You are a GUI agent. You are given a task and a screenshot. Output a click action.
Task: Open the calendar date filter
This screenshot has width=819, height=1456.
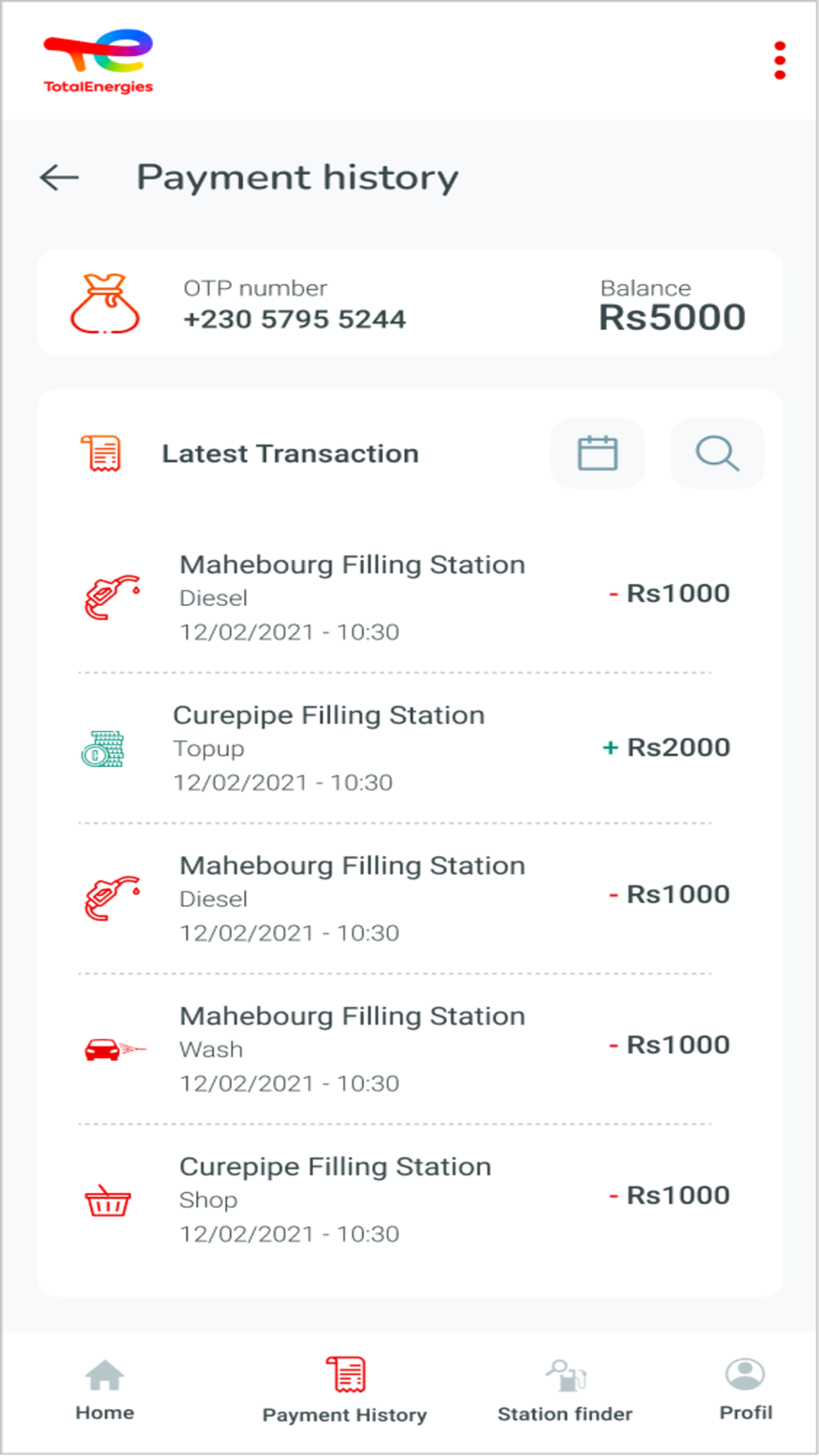pos(597,454)
